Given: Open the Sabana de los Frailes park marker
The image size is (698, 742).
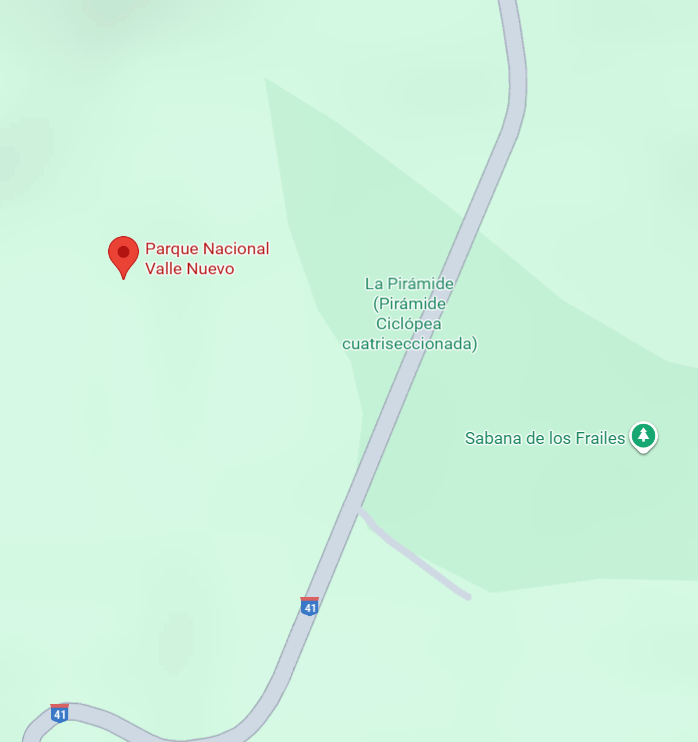Looking at the screenshot, I should click(644, 436).
